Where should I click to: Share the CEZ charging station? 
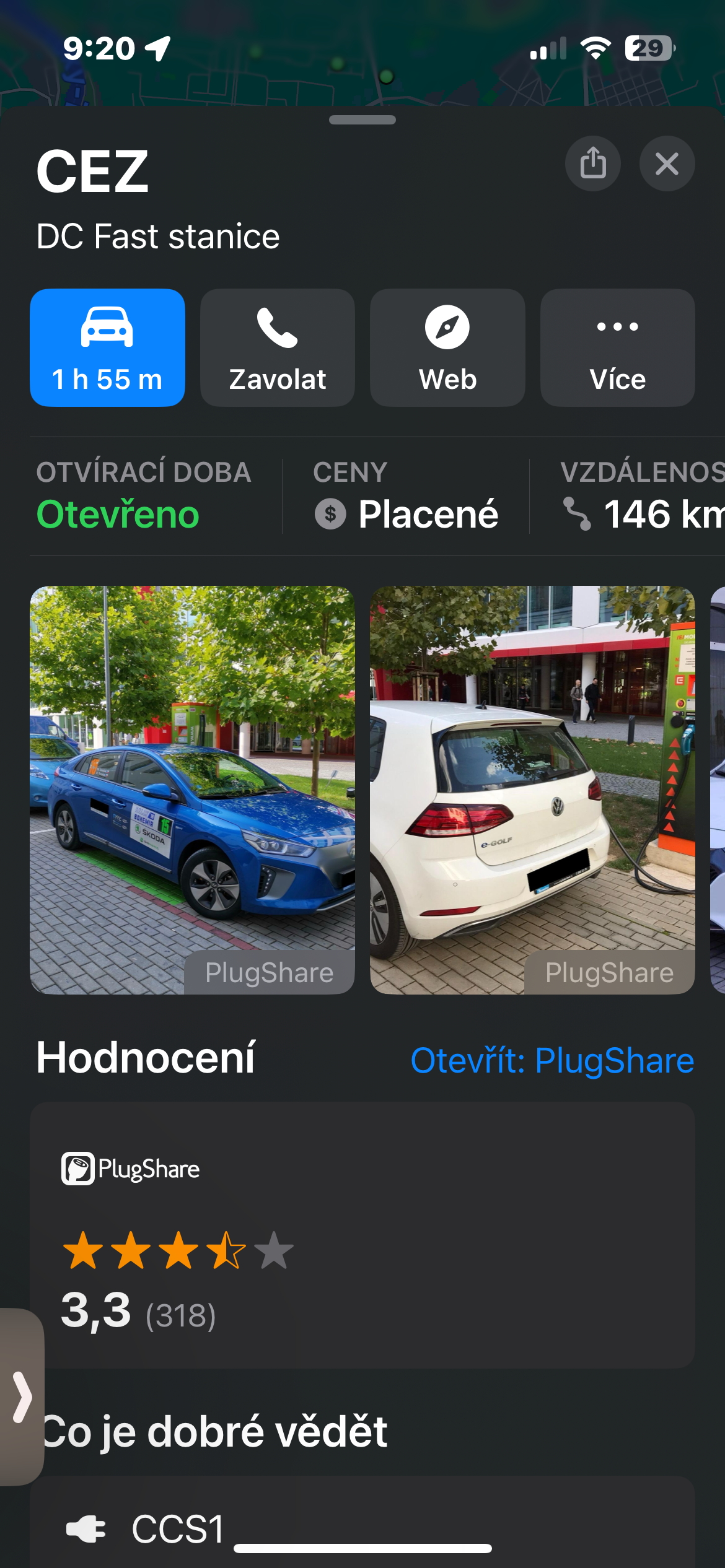pyautogui.click(x=592, y=163)
